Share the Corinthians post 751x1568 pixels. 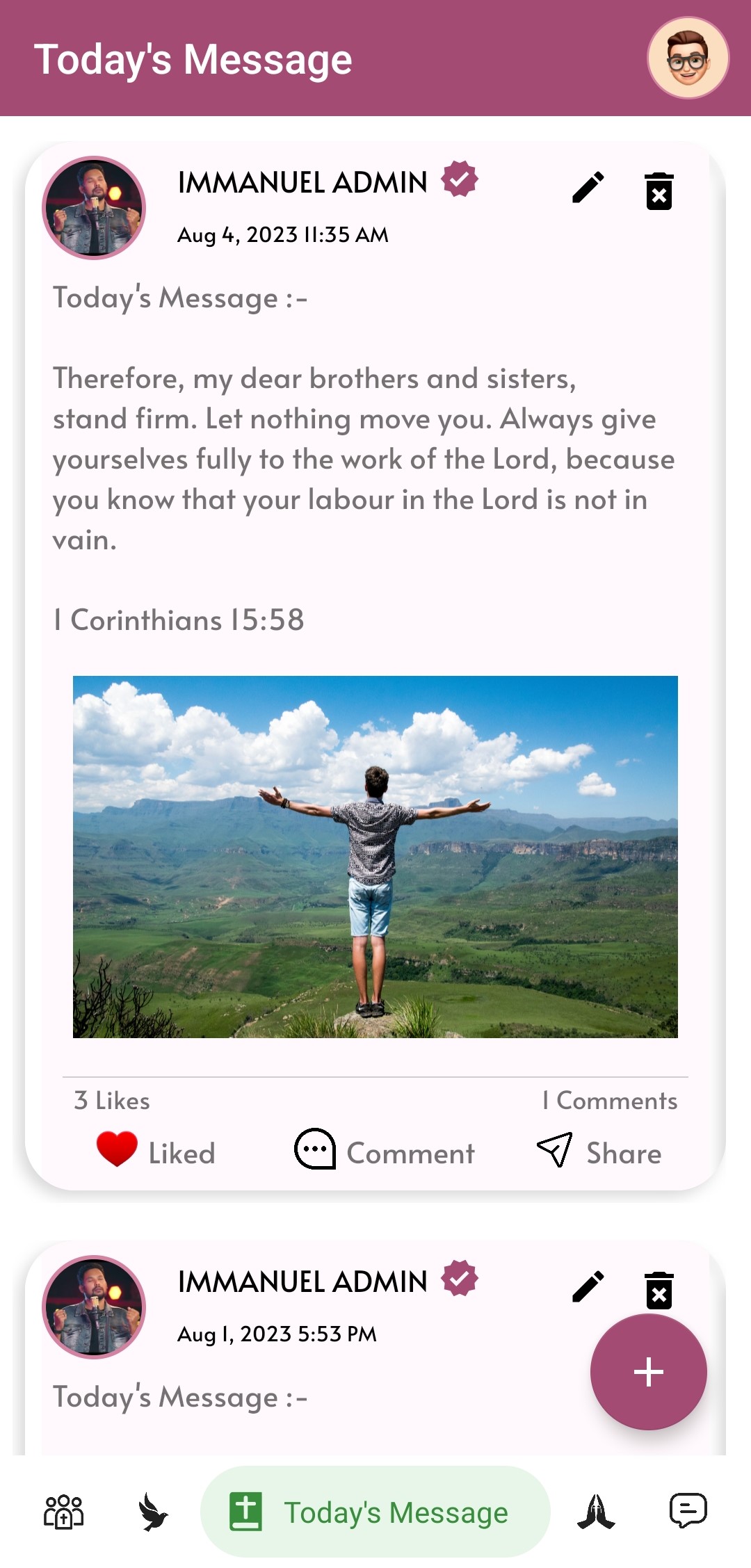[x=599, y=1151]
